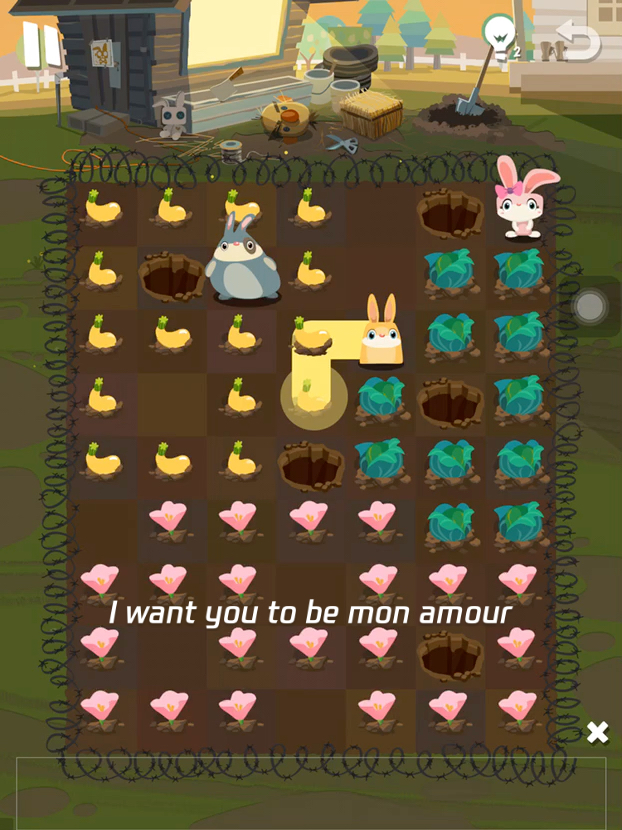Use the lightbulb hint
The image size is (622, 830).
tap(499, 37)
